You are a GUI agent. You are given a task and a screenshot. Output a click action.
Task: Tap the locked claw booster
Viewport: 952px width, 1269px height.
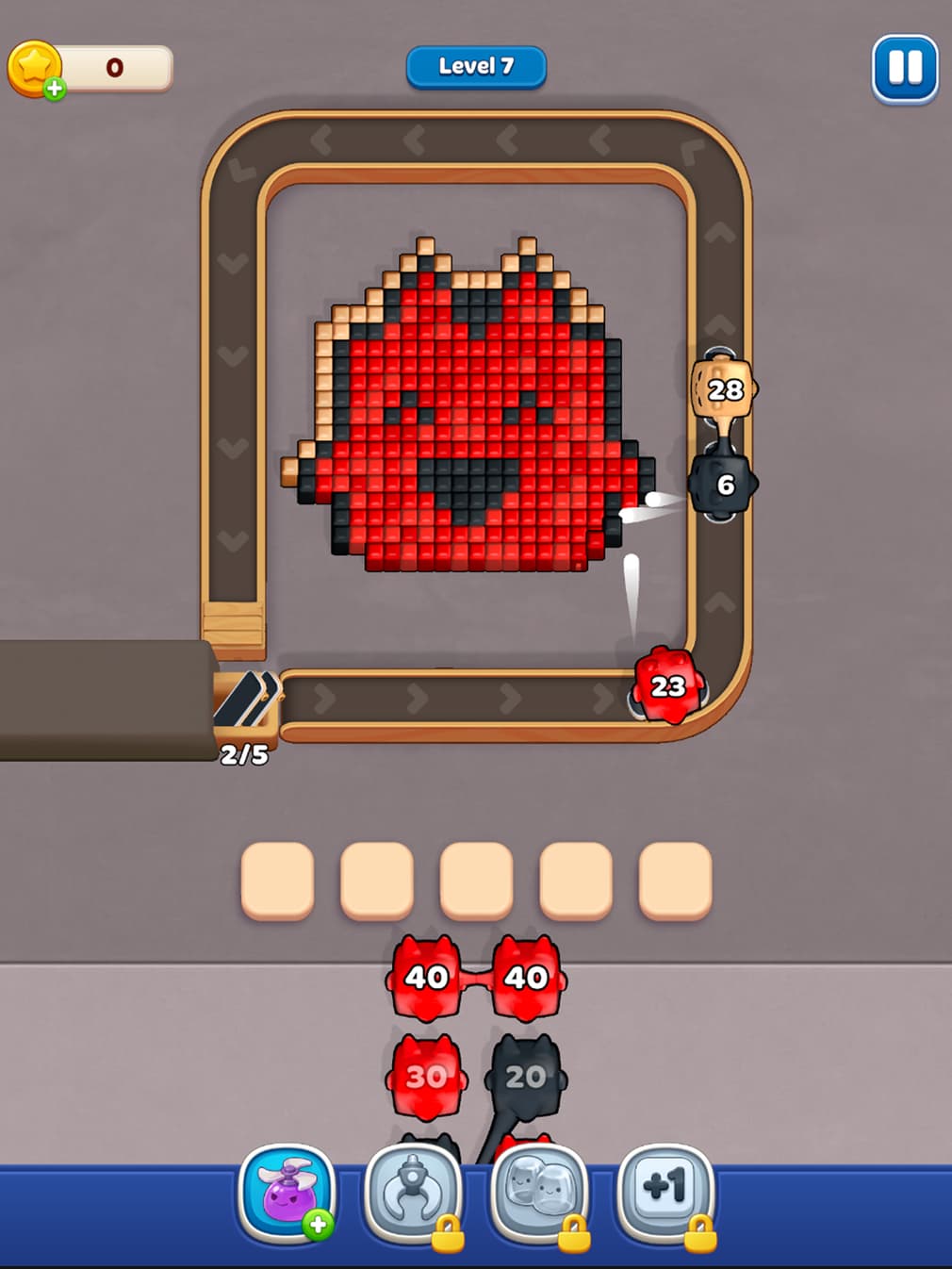pos(413,1195)
